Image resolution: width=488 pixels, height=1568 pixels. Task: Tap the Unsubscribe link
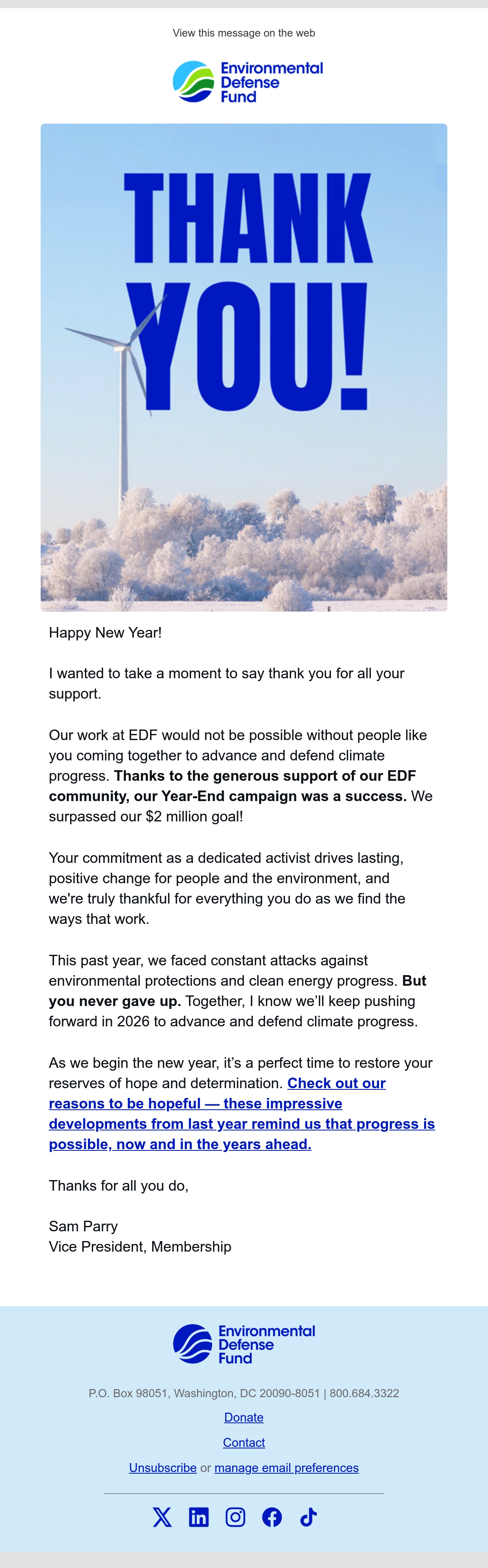163,1468
